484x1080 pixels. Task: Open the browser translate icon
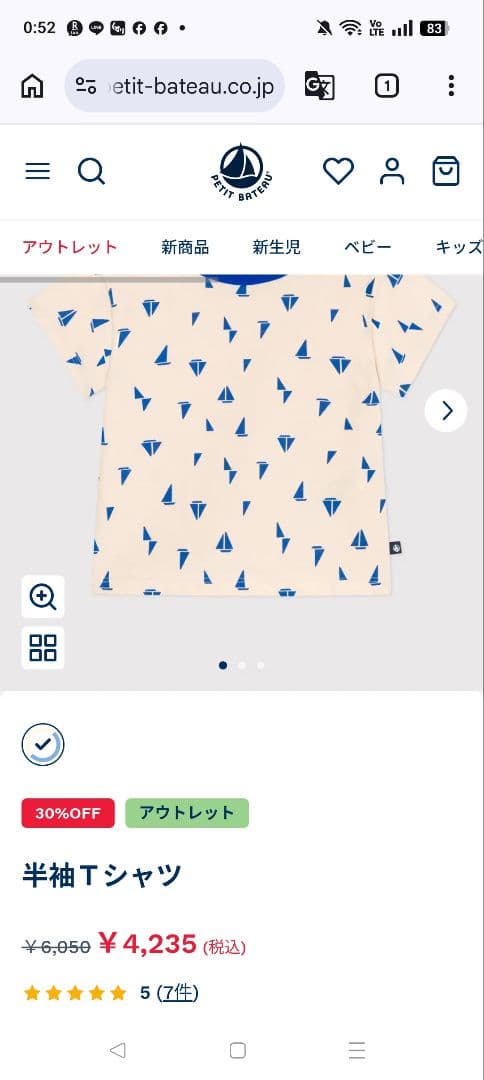[319, 86]
